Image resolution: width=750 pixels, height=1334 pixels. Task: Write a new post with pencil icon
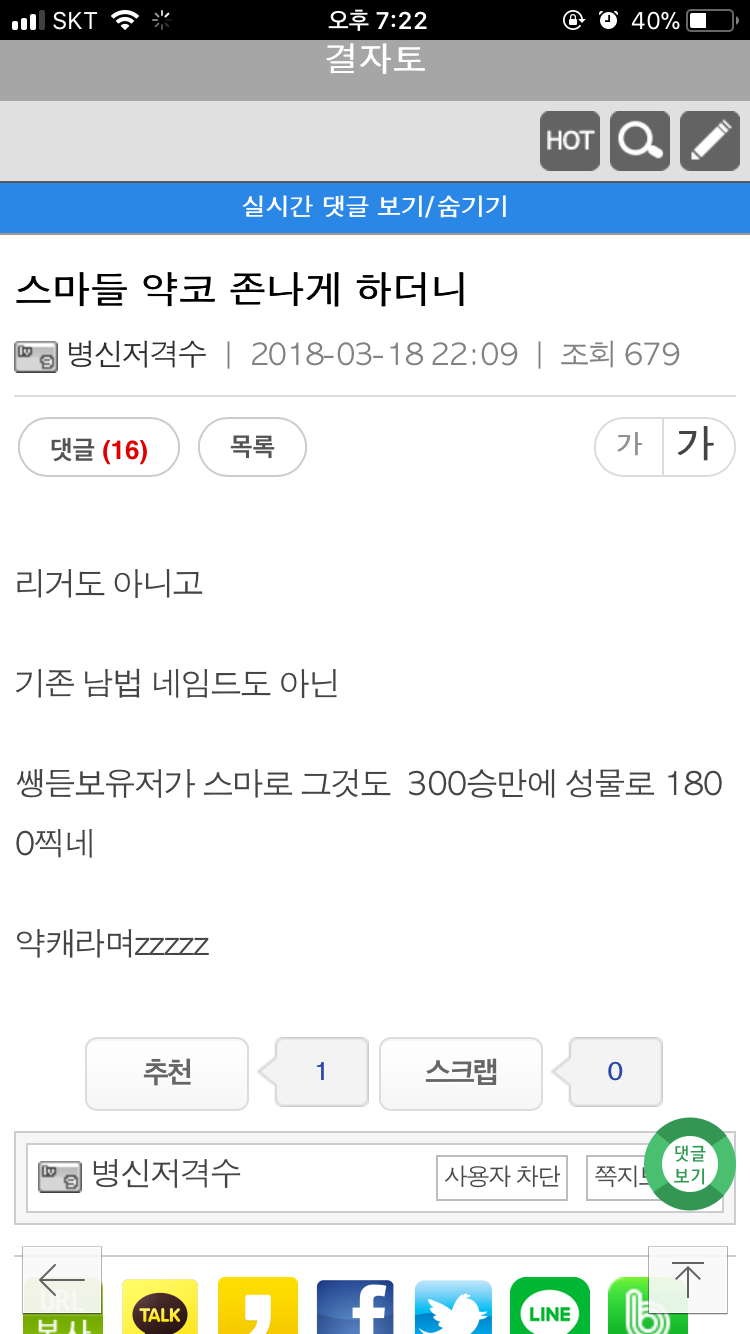(710, 141)
